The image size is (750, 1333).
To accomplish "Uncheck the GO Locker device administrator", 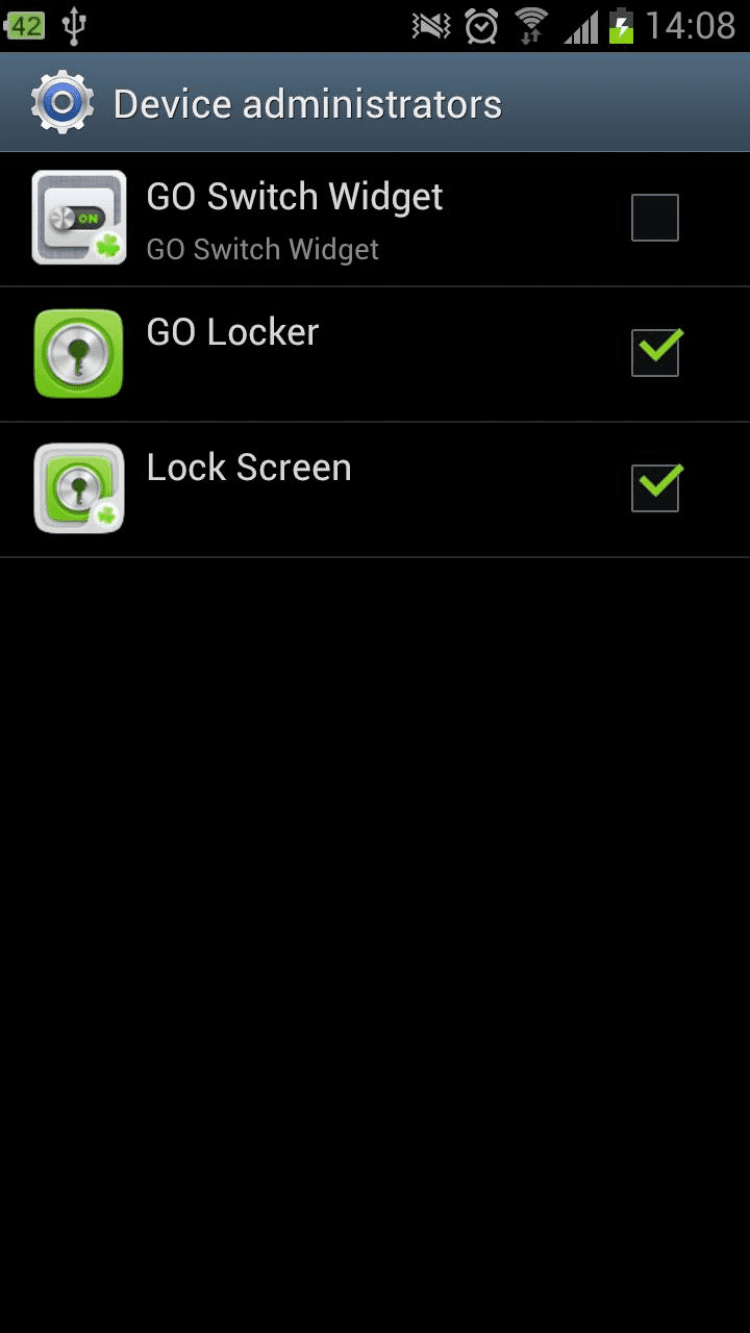I will (x=655, y=353).
